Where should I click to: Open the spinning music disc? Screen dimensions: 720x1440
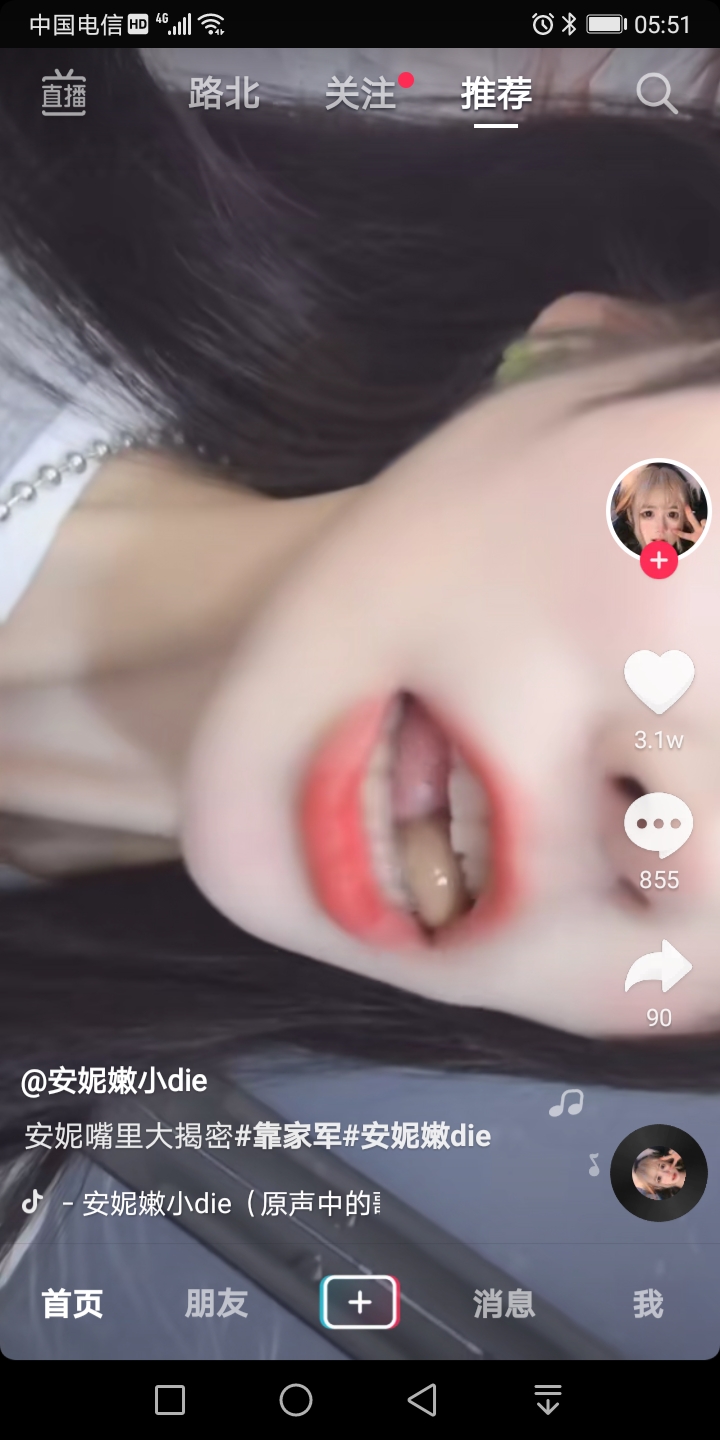[x=658, y=1173]
